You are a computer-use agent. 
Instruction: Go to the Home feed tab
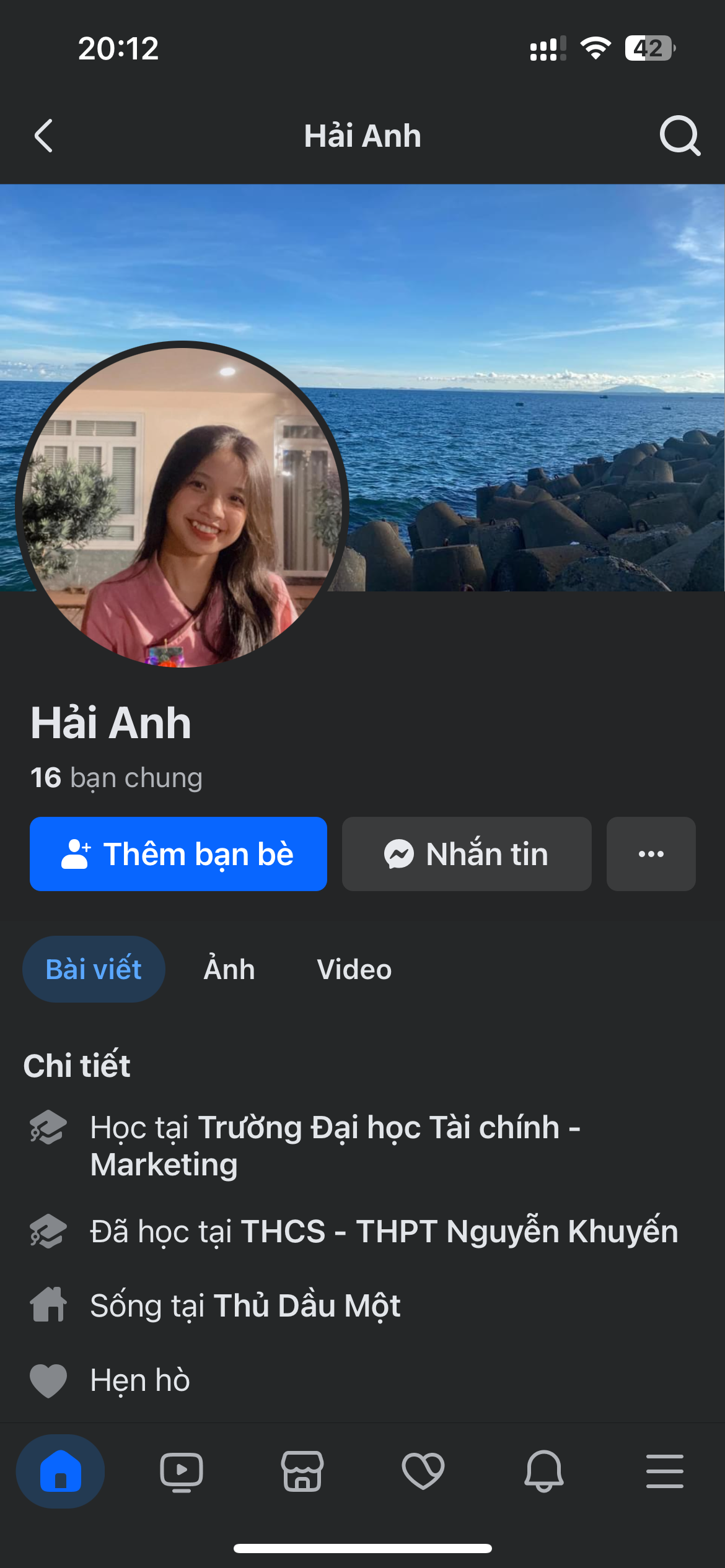pyautogui.click(x=60, y=1471)
